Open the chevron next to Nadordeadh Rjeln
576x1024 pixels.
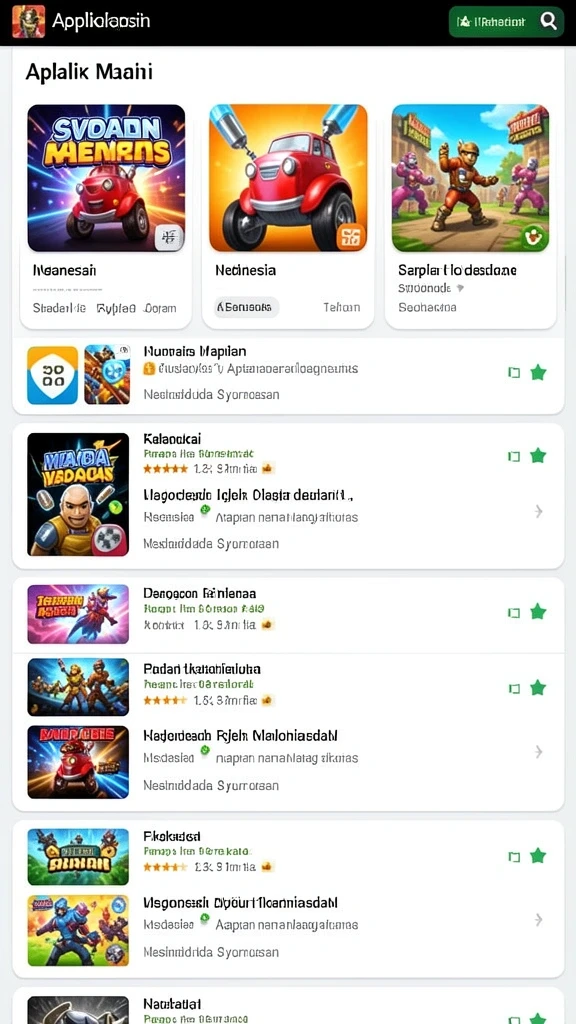[x=539, y=752]
